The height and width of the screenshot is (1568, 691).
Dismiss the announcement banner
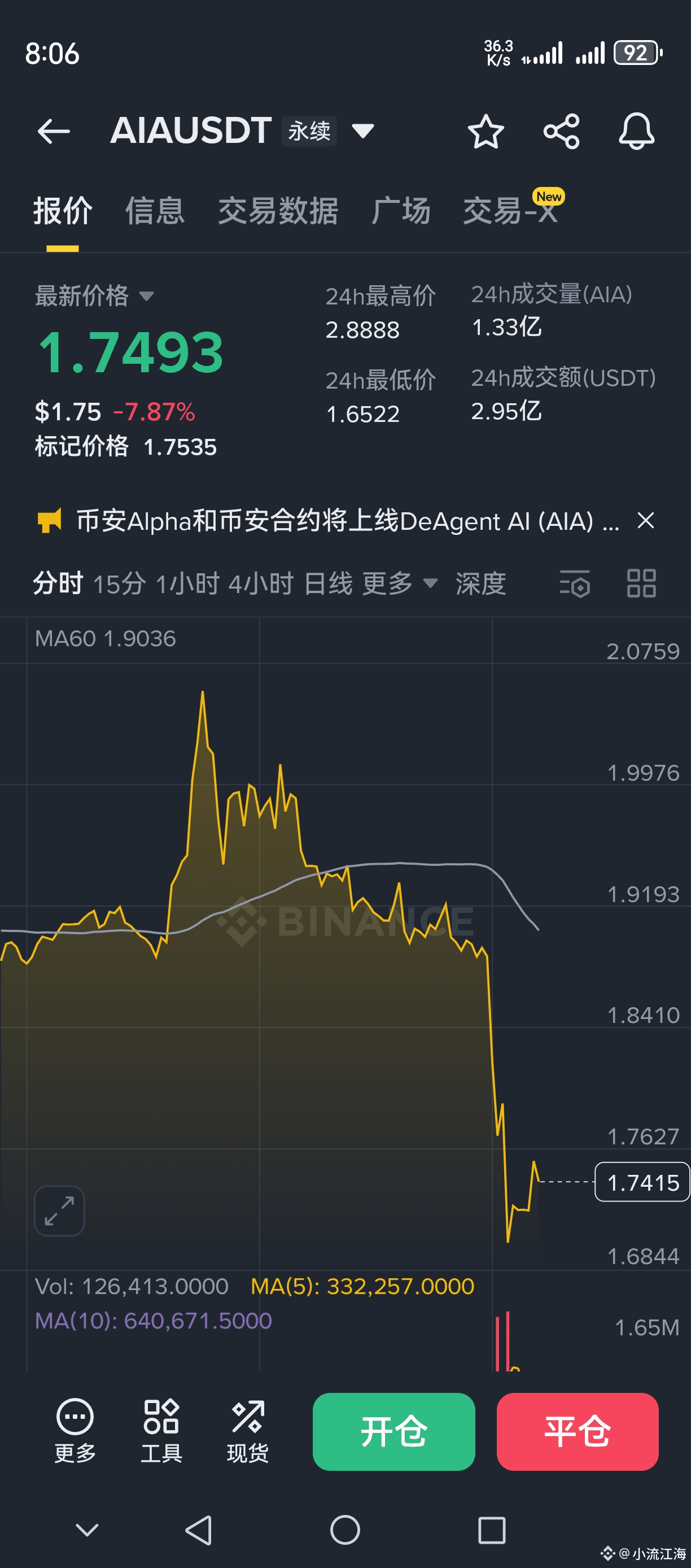tap(645, 521)
